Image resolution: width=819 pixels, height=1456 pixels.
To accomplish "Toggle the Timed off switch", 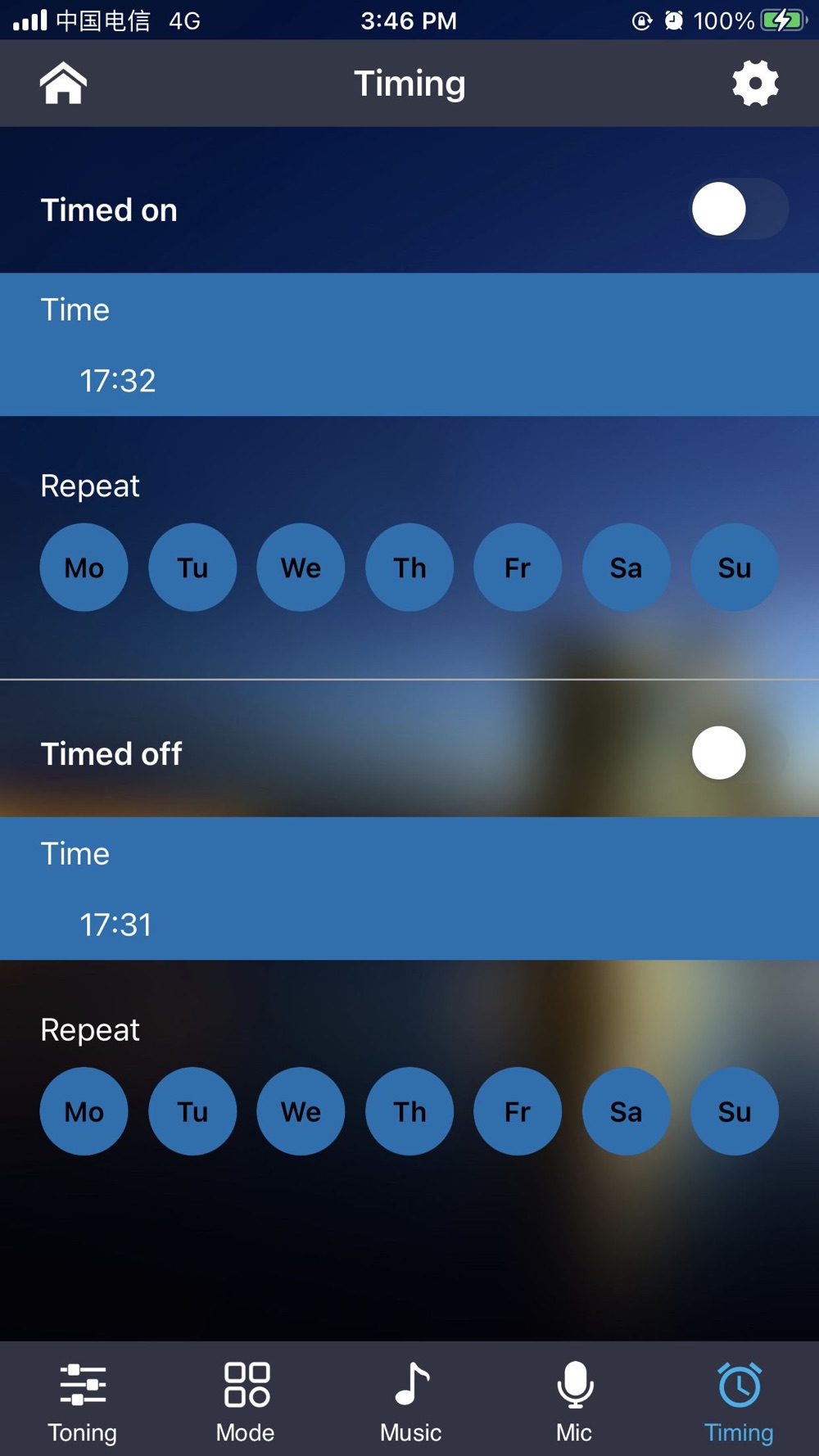I will pos(740,753).
